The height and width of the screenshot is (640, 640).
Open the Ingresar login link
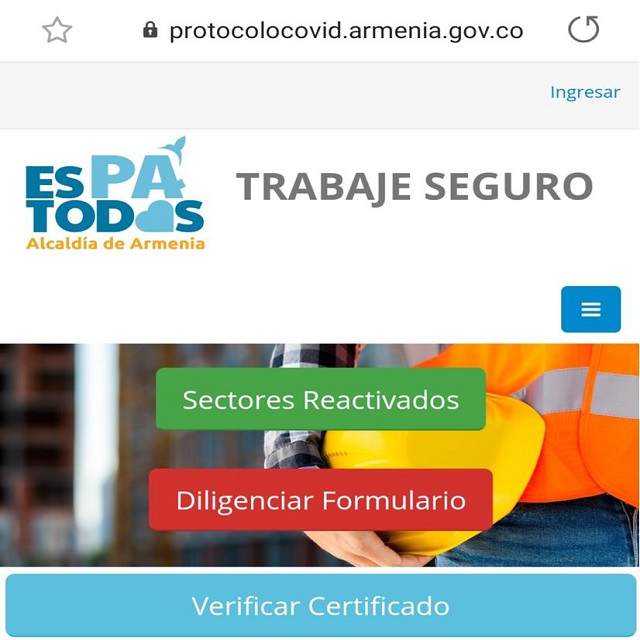tap(585, 92)
